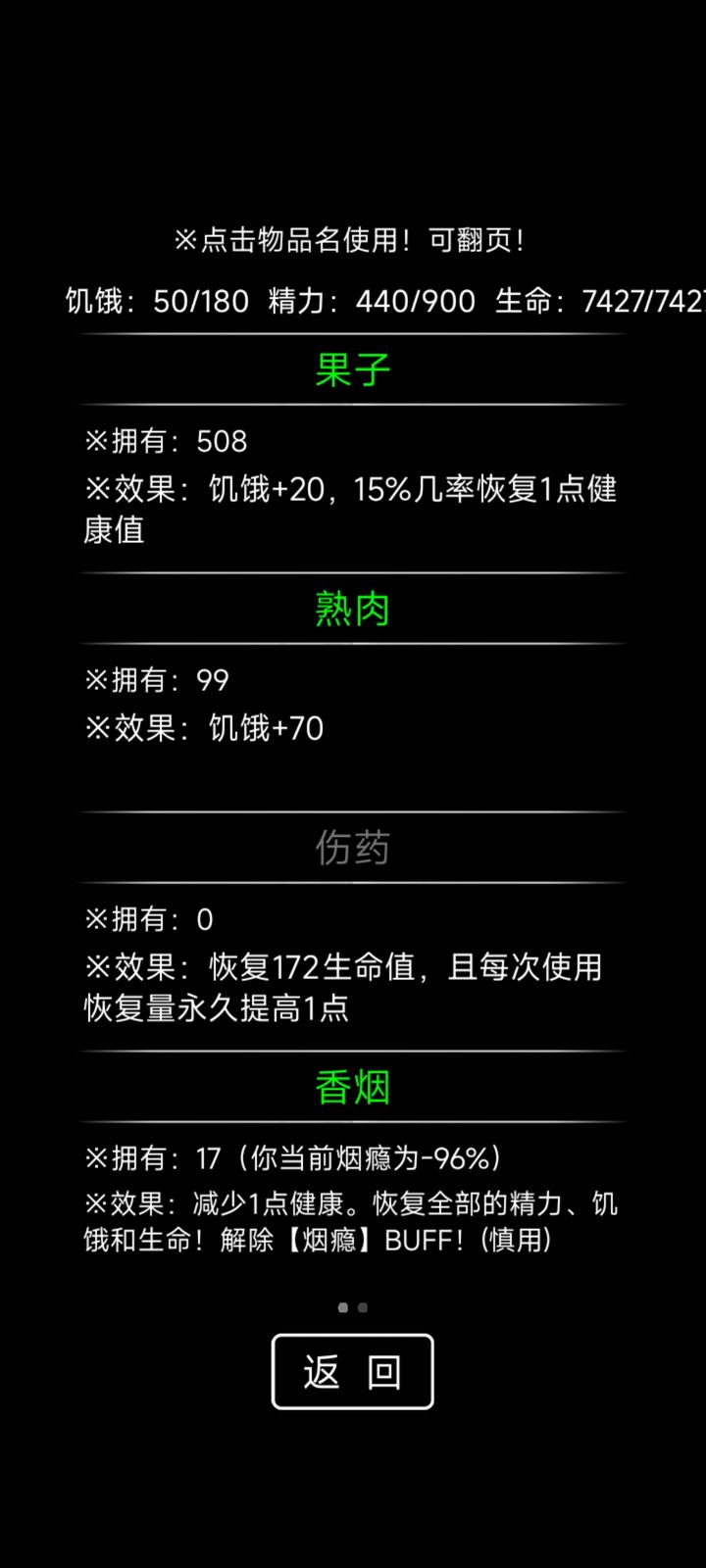Viewport: 706px width, 1568px height.
Task: Select the 伤药 item name
Action: tap(352, 847)
